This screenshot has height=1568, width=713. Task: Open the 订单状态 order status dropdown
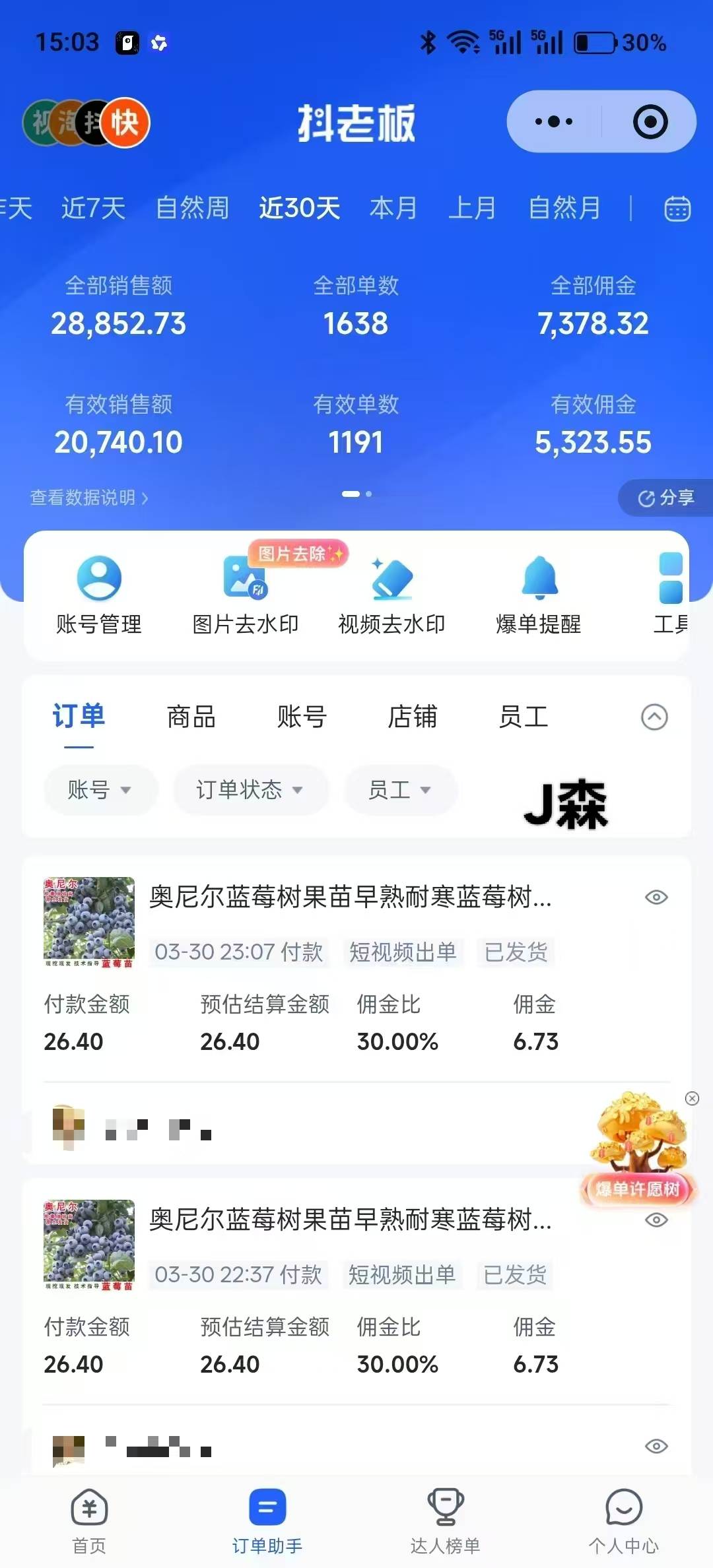click(250, 790)
